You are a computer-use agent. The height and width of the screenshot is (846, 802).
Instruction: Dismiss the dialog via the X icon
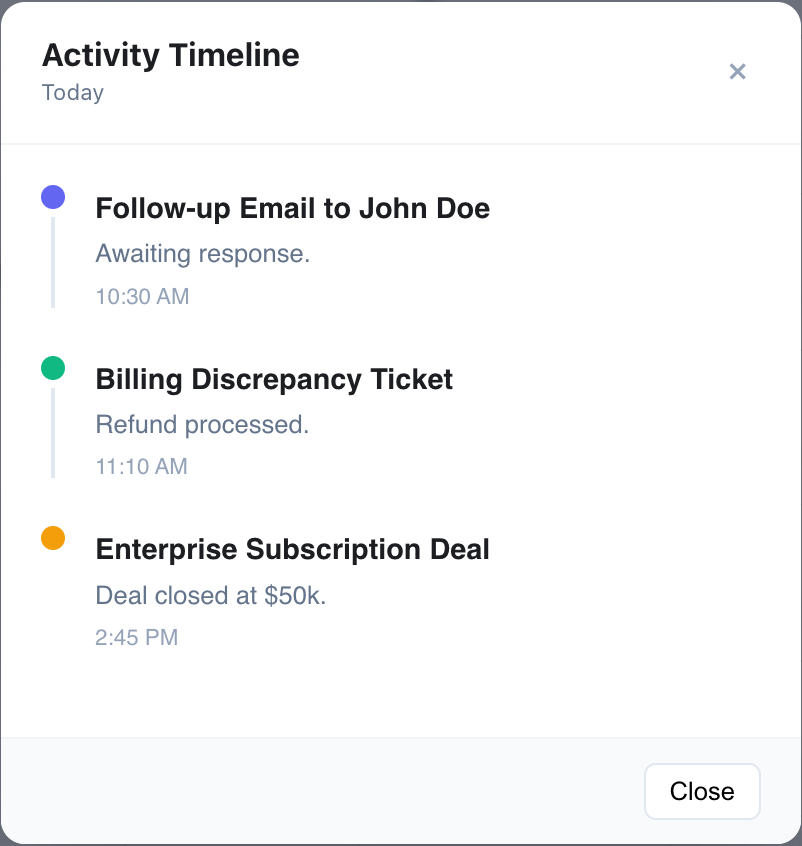[x=737, y=71]
